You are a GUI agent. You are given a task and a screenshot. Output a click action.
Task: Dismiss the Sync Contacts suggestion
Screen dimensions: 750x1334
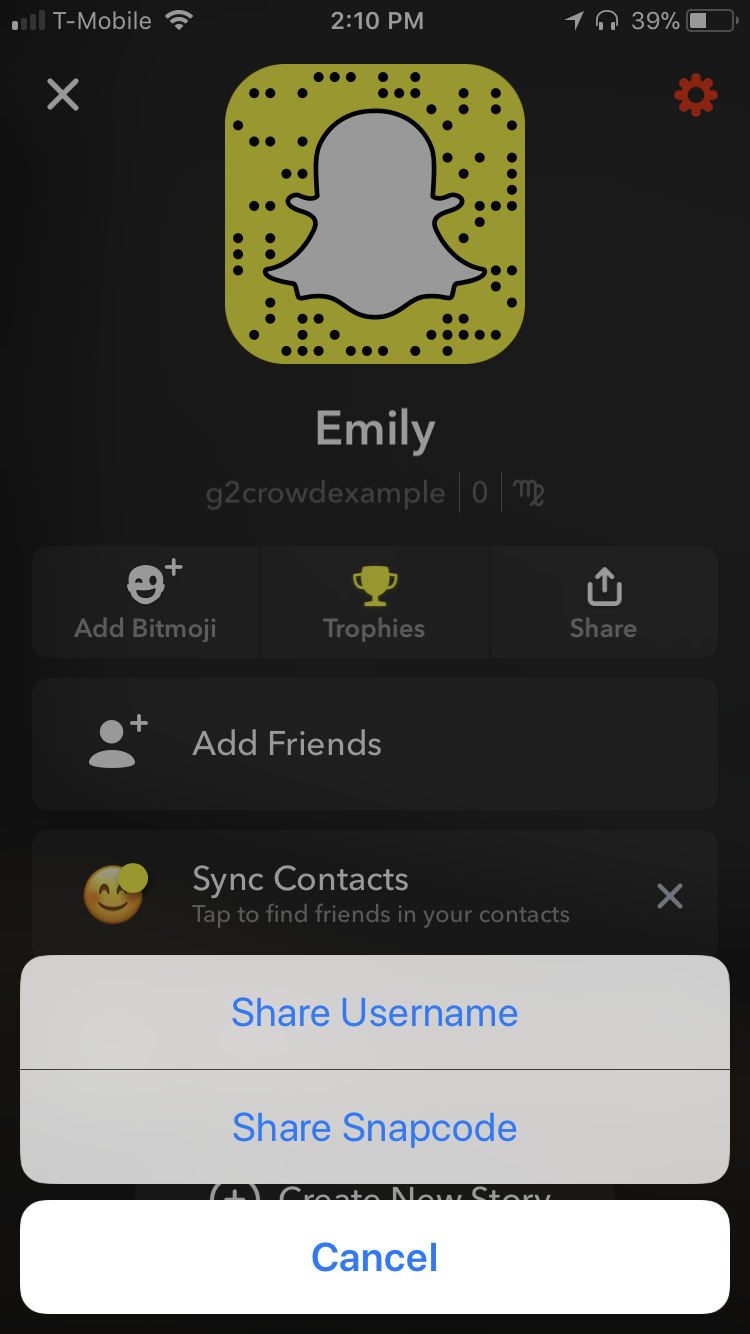[668, 897]
